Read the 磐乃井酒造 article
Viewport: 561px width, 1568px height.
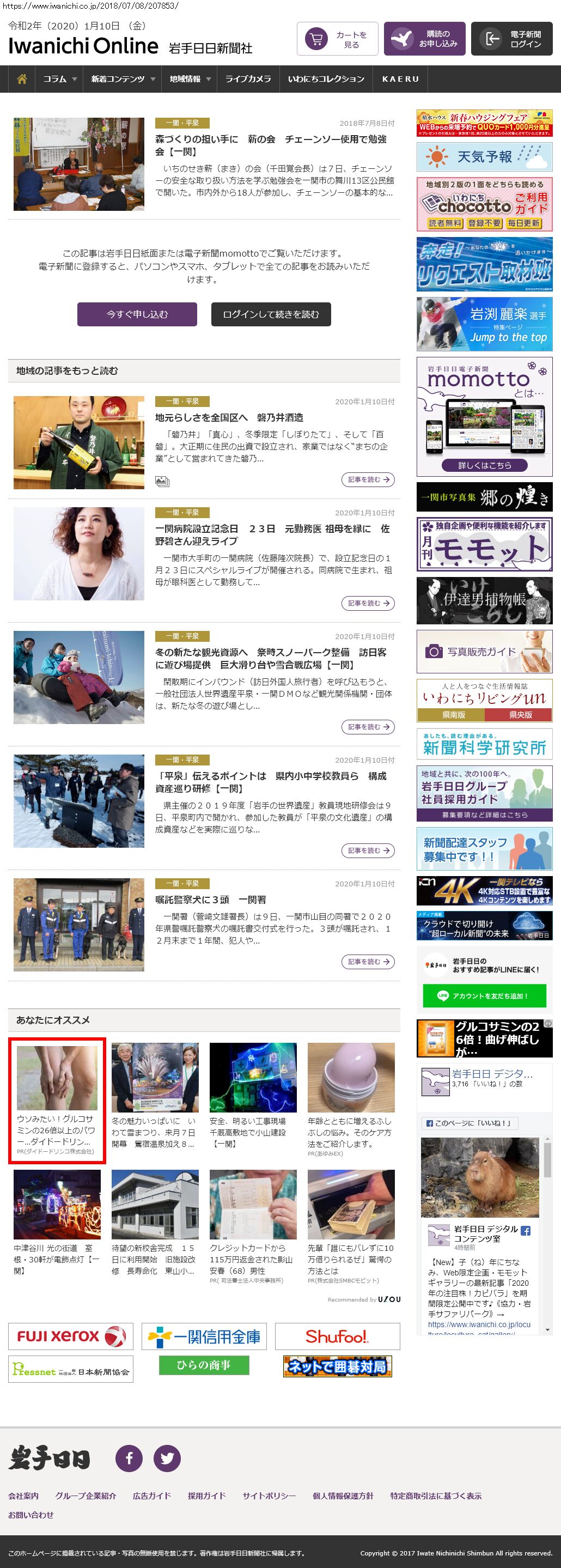(x=368, y=479)
